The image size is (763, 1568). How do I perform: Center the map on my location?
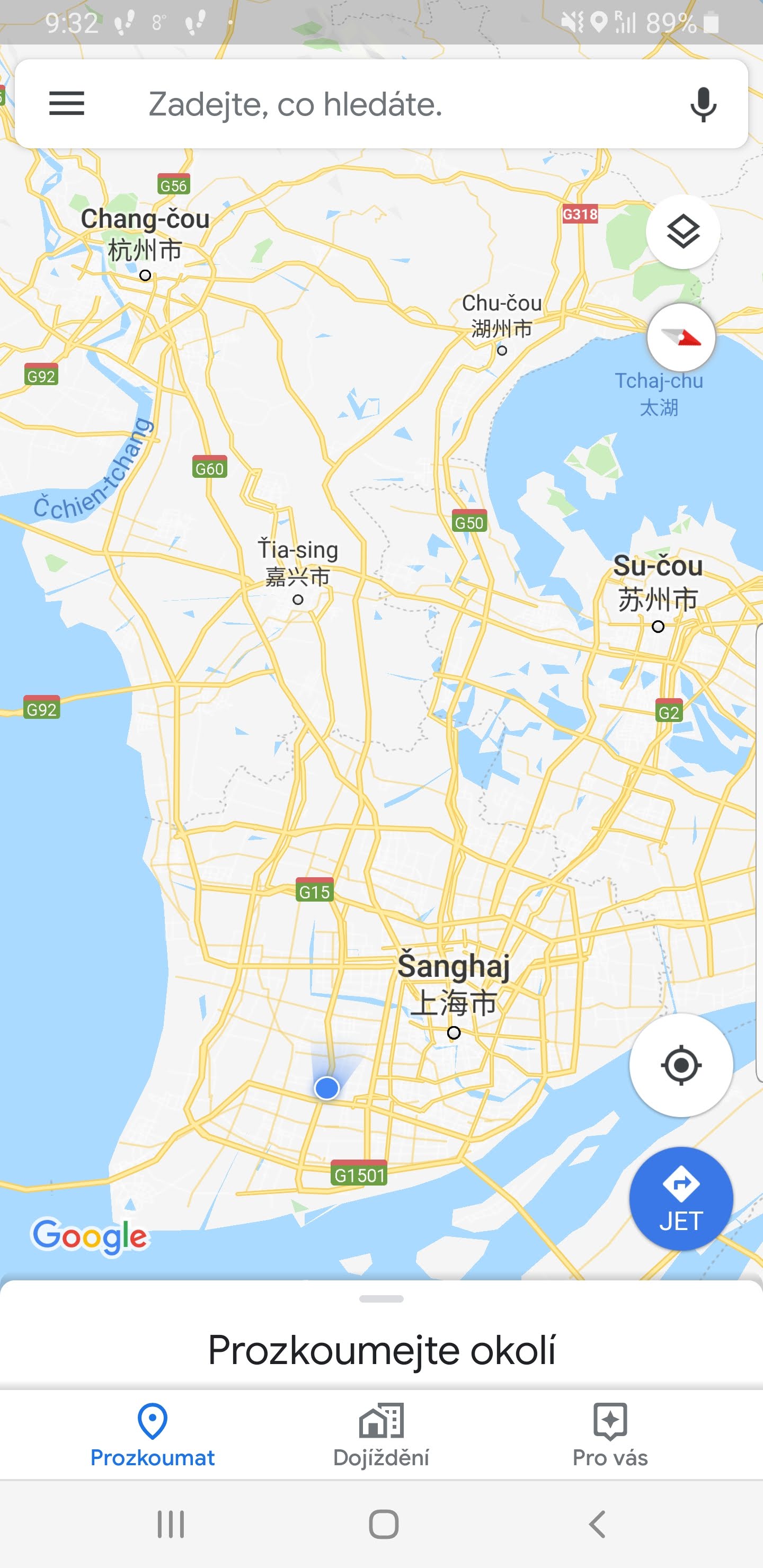681,1065
